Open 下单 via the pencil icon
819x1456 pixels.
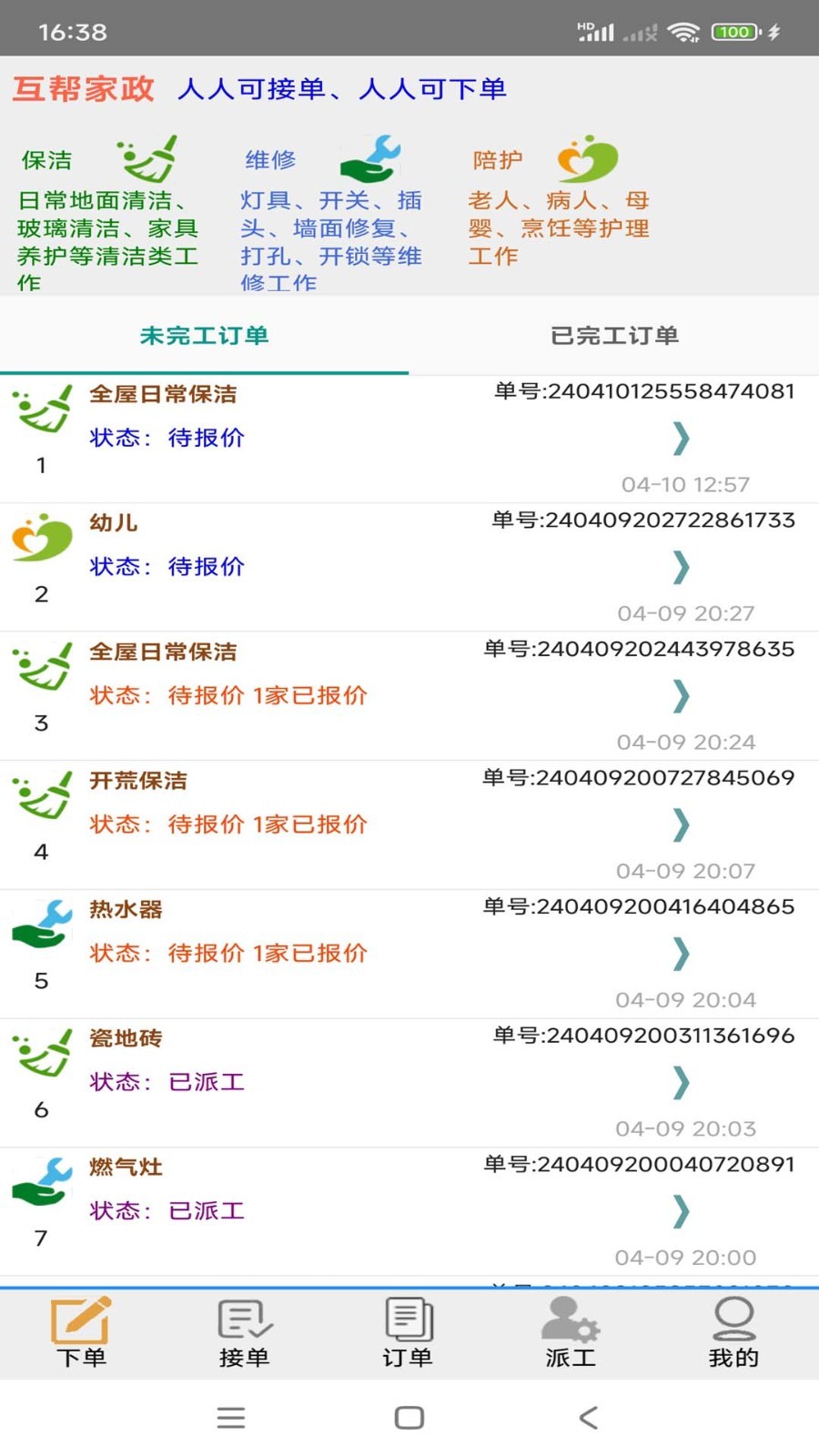82,1318
